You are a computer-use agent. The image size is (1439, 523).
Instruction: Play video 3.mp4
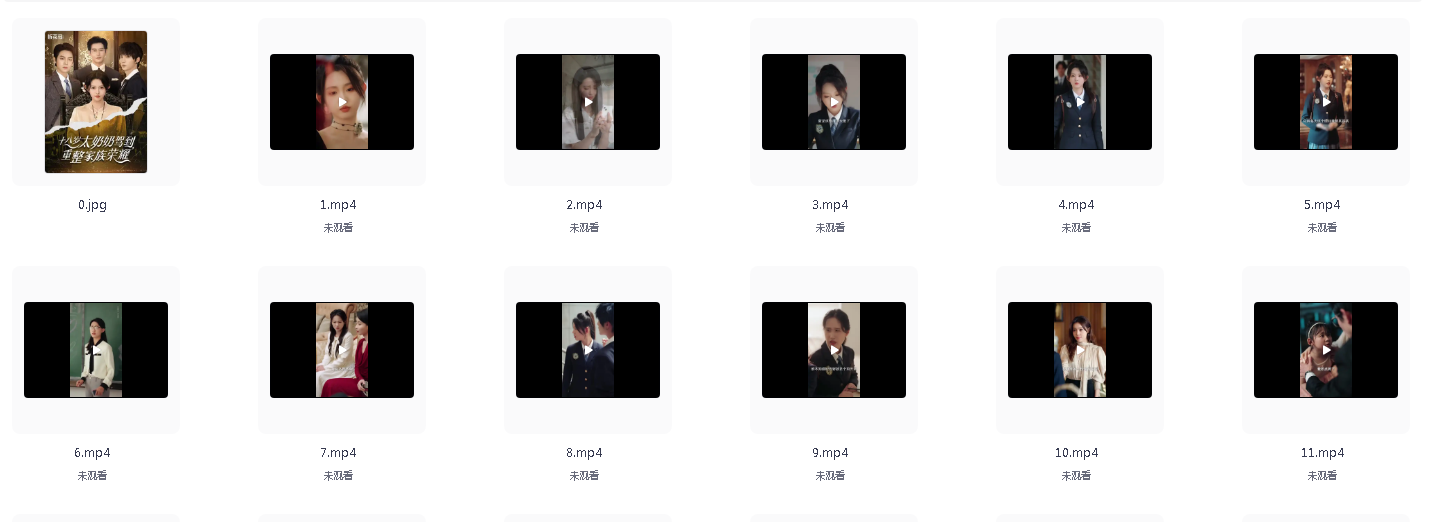(x=834, y=102)
